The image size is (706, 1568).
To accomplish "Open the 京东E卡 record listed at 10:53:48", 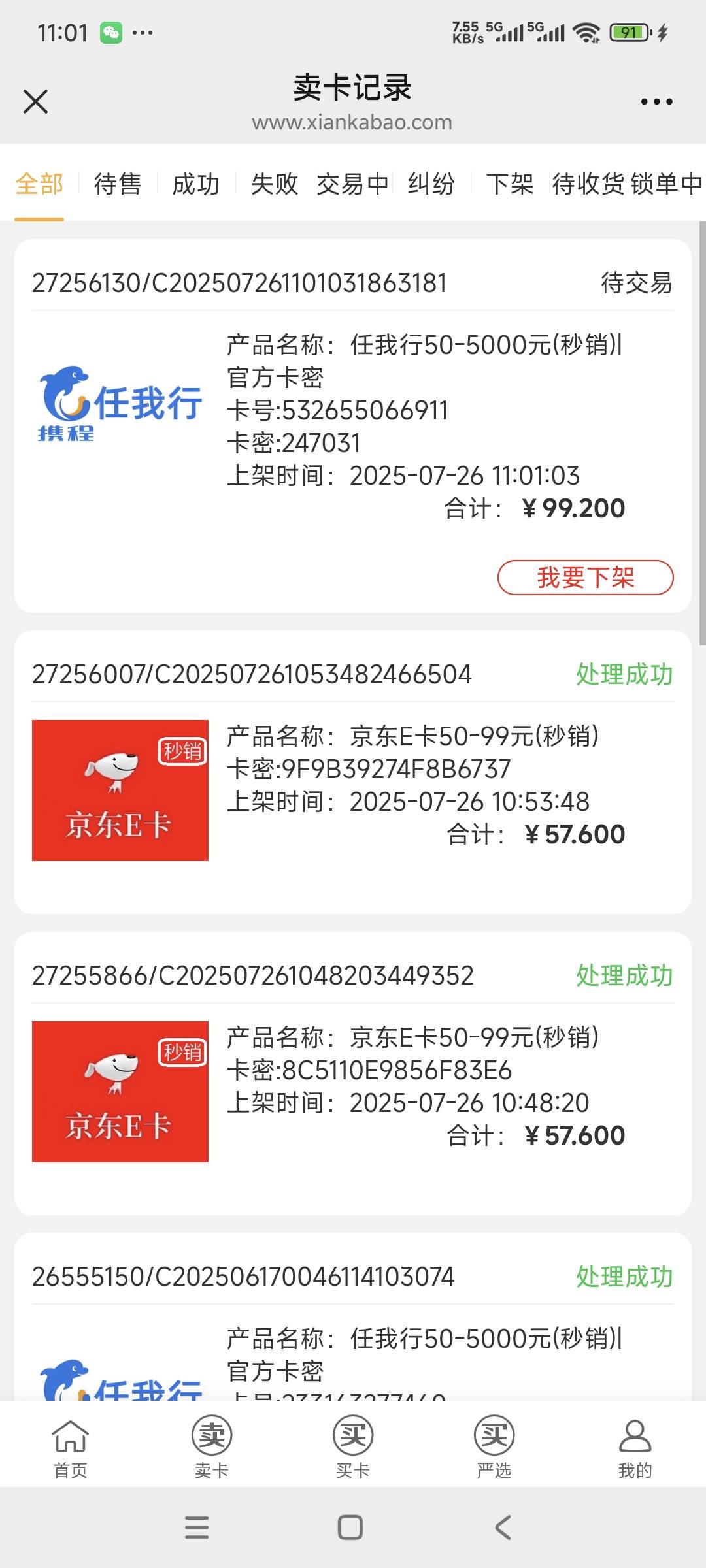I will [353, 772].
